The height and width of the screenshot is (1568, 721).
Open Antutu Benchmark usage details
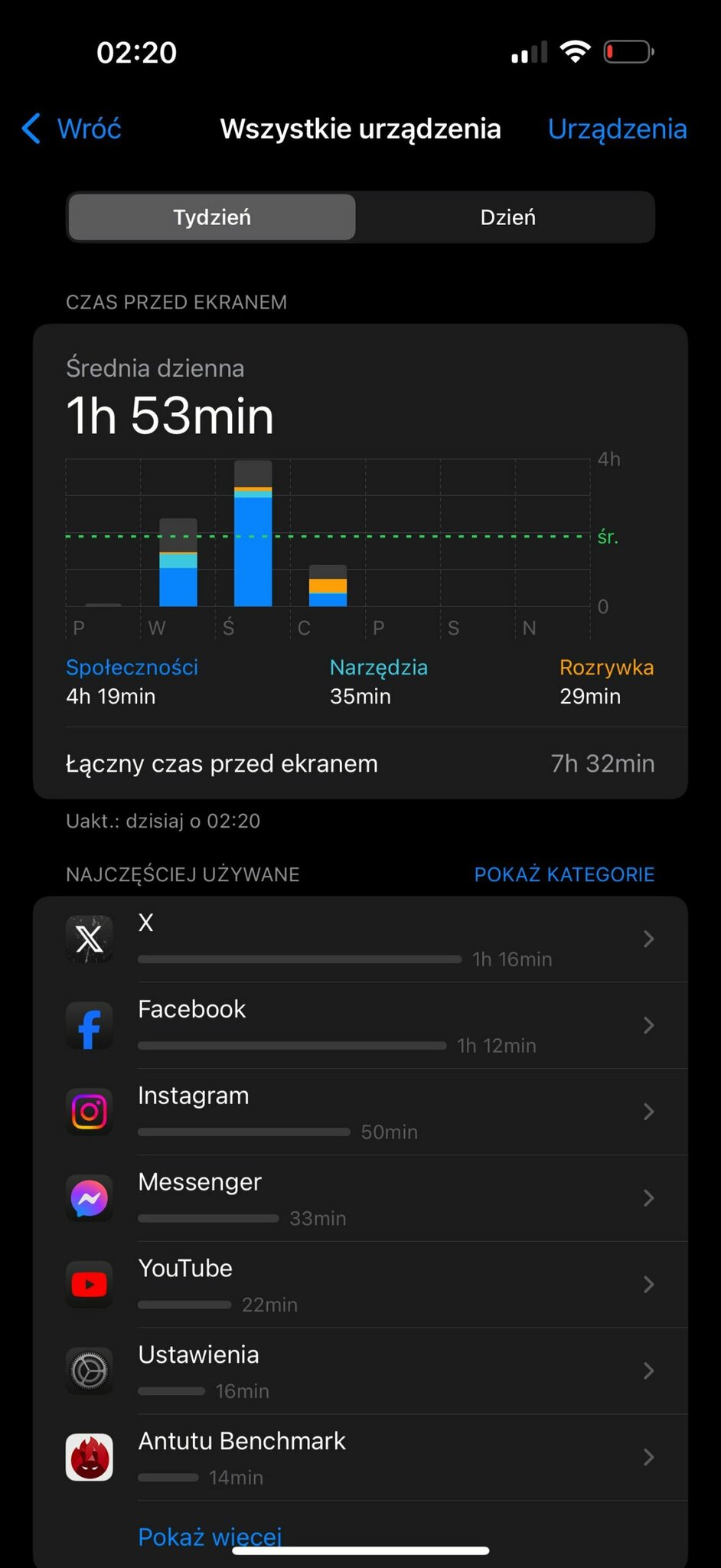coord(360,1458)
